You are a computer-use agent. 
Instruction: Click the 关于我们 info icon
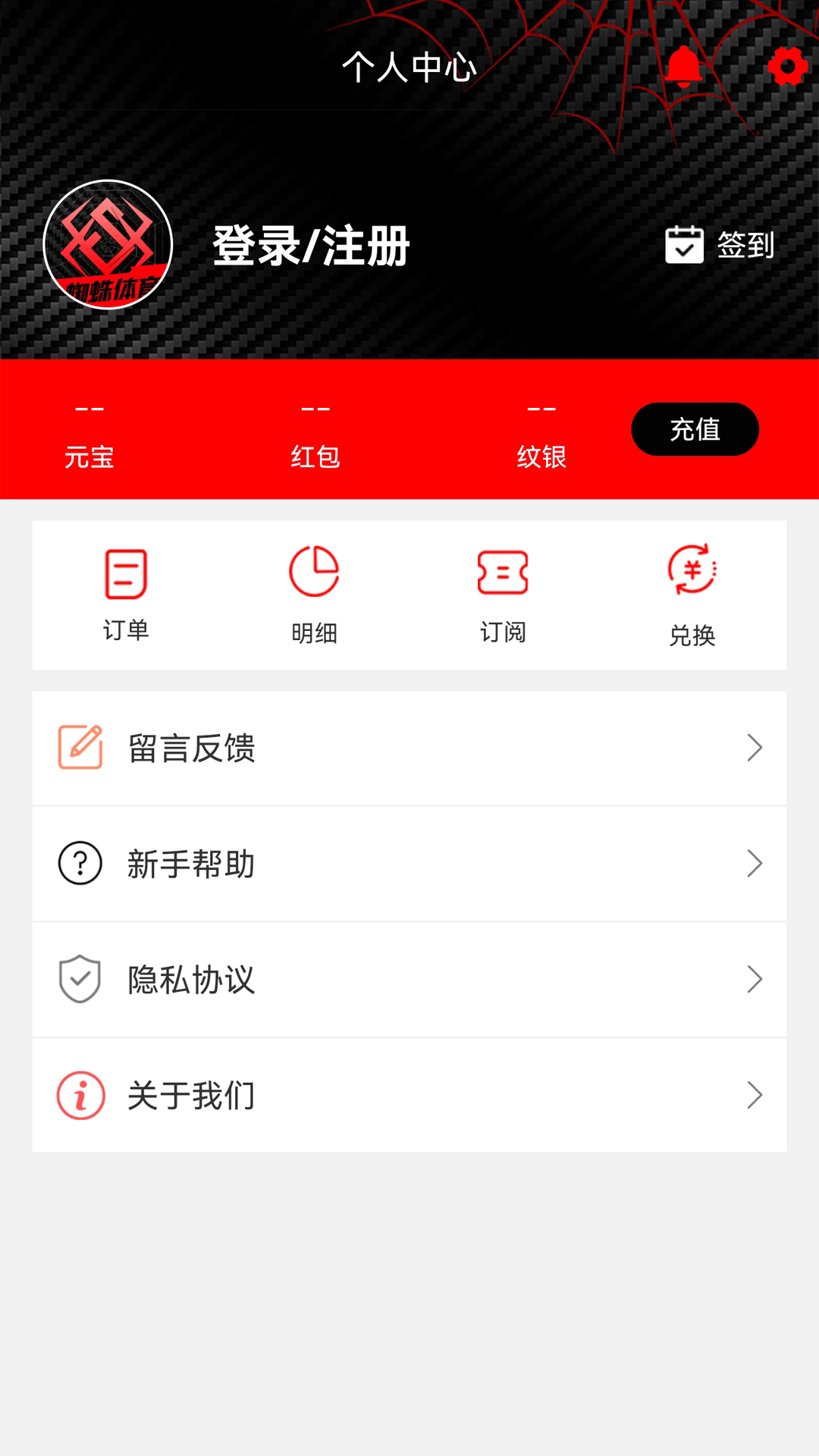click(79, 1094)
